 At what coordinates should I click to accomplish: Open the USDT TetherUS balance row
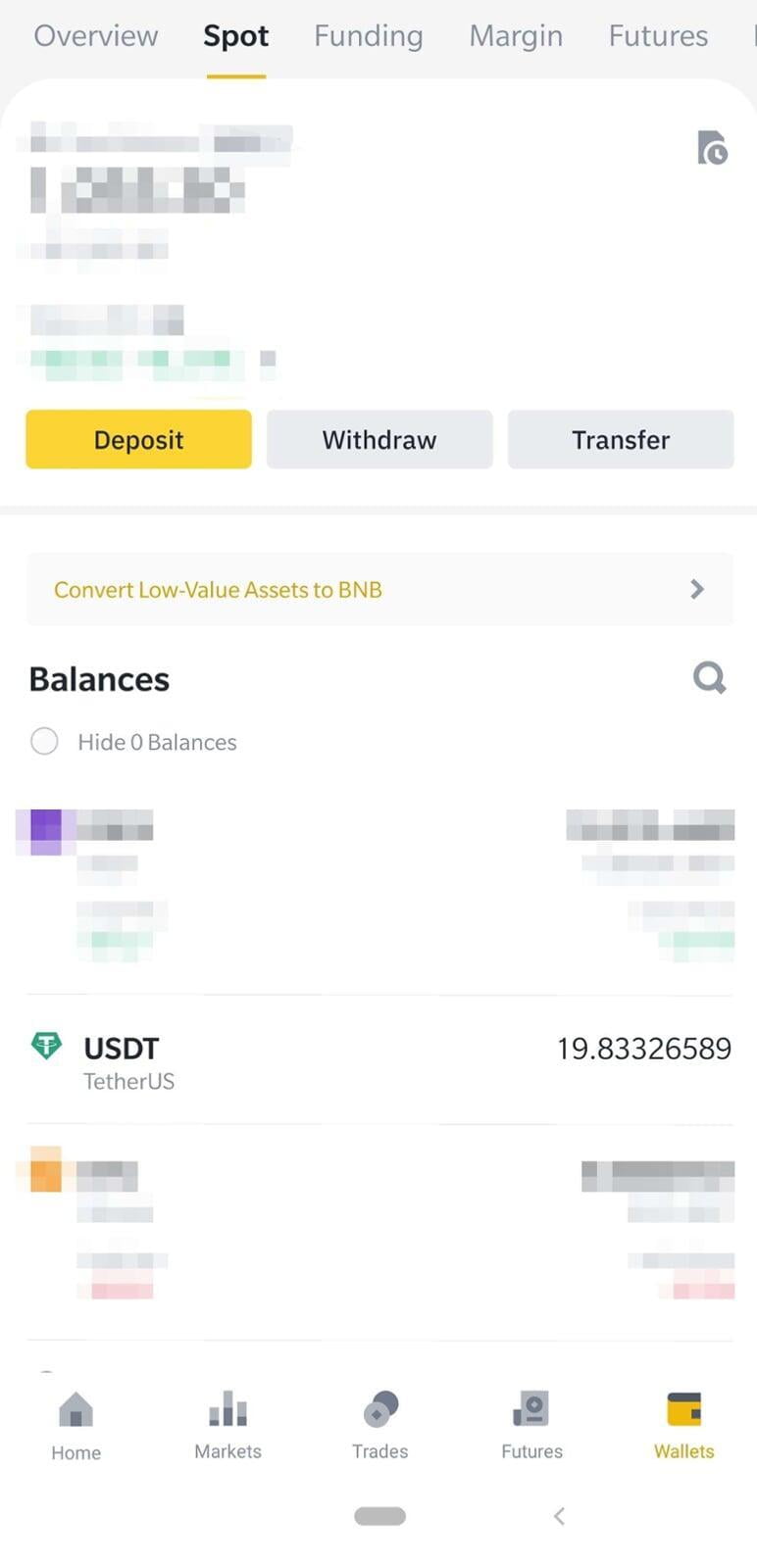click(x=379, y=1061)
